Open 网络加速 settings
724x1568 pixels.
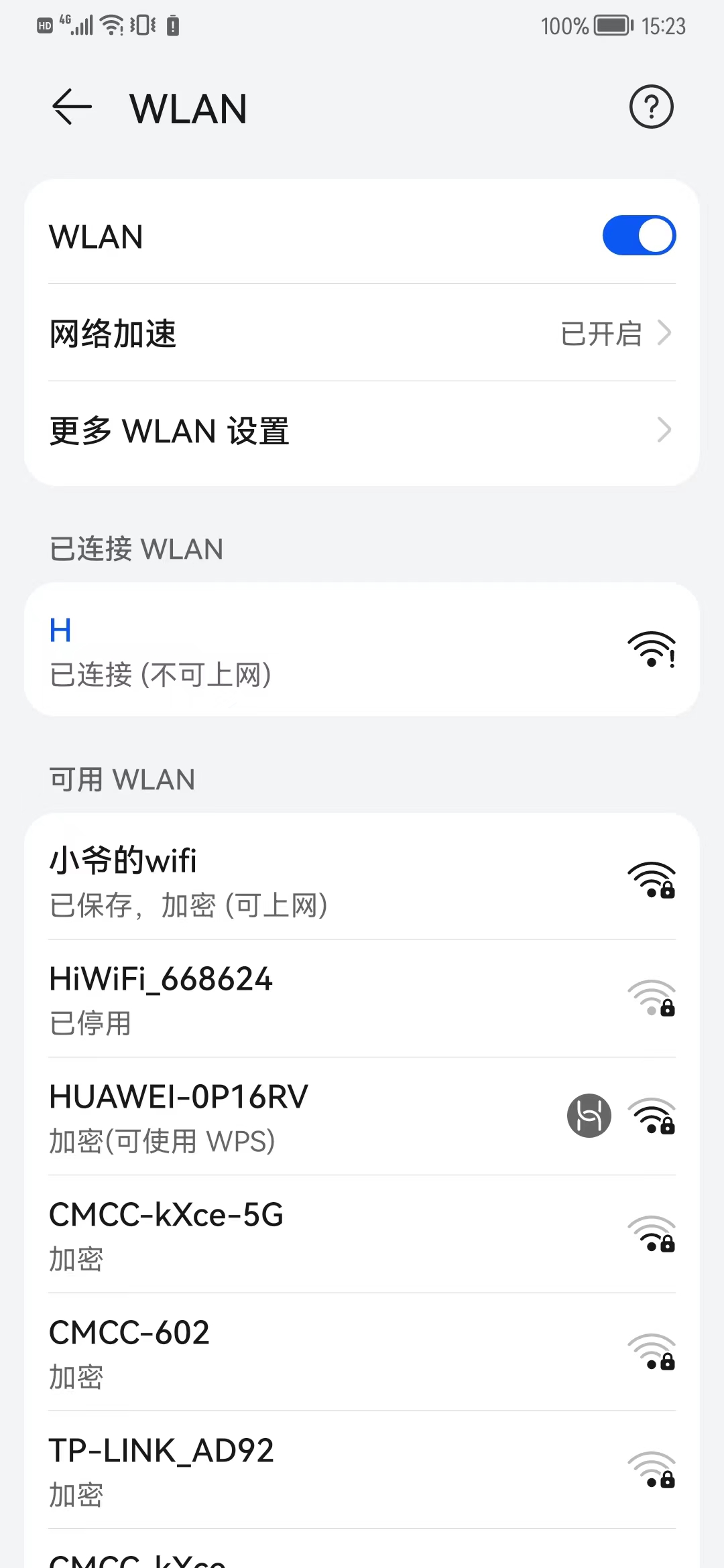[x=362, y=333]
